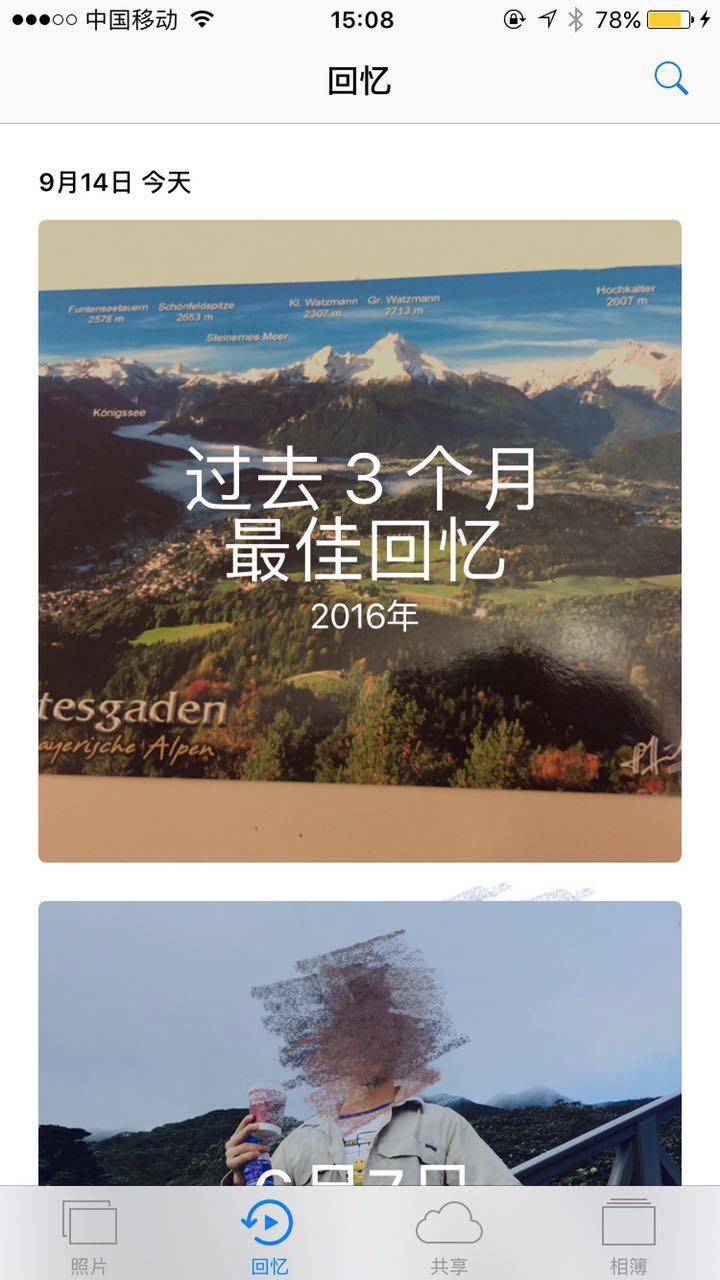Tap the 相簿 (Albums) icon
Viewport: 720px width, 1280px height.
[x=630, y=1222]
